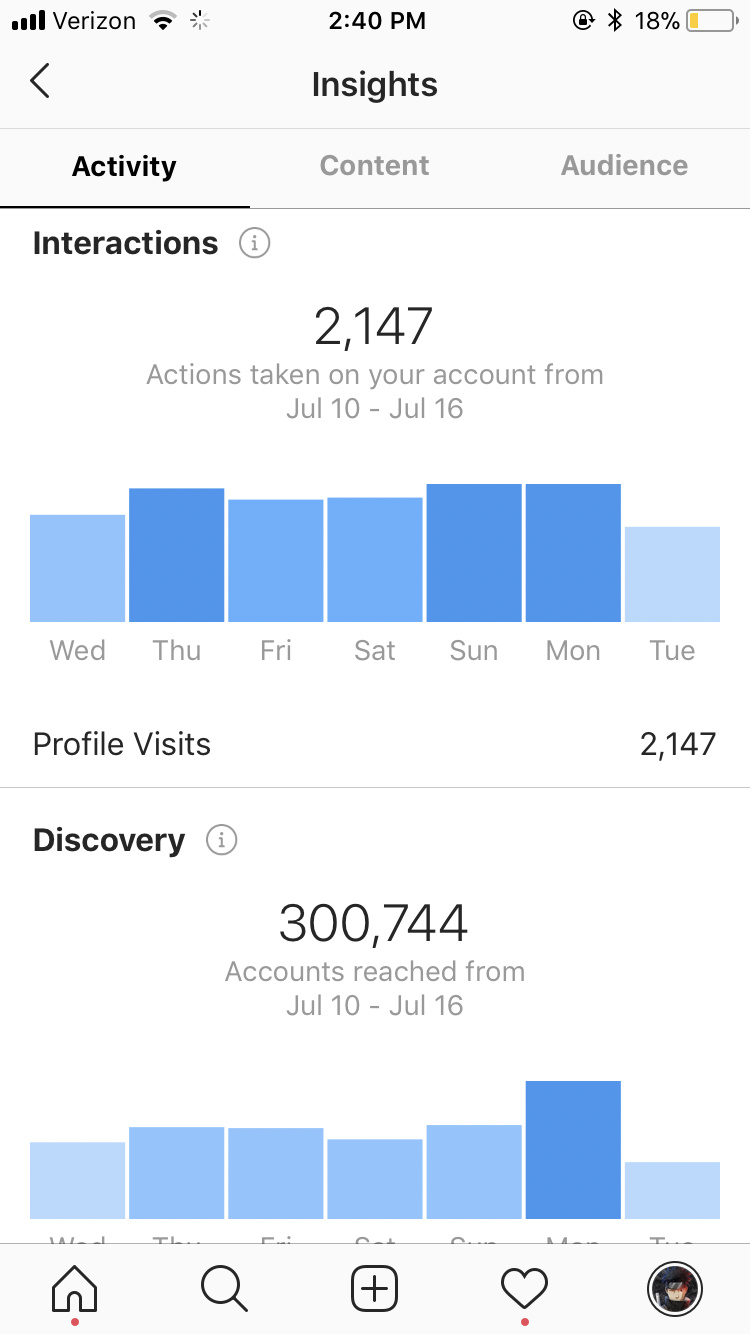
Task: Go back from Insights
Action: (40, 81)
